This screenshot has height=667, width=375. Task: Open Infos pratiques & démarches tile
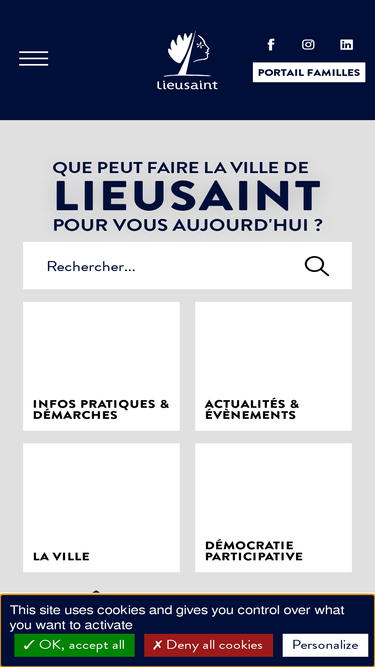pos(101,366)
